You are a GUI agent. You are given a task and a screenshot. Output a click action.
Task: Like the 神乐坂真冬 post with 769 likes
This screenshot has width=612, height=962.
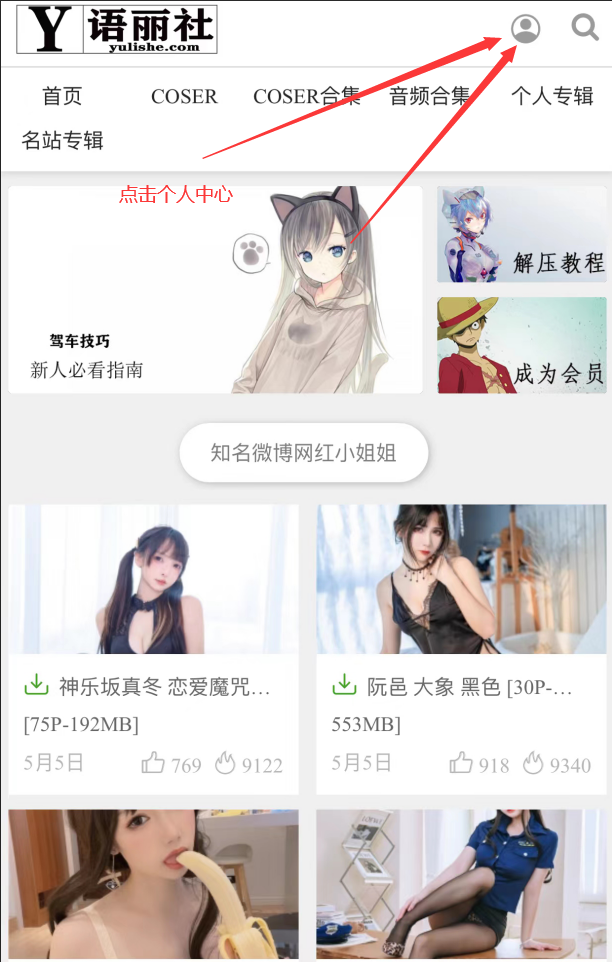[153, 764]
